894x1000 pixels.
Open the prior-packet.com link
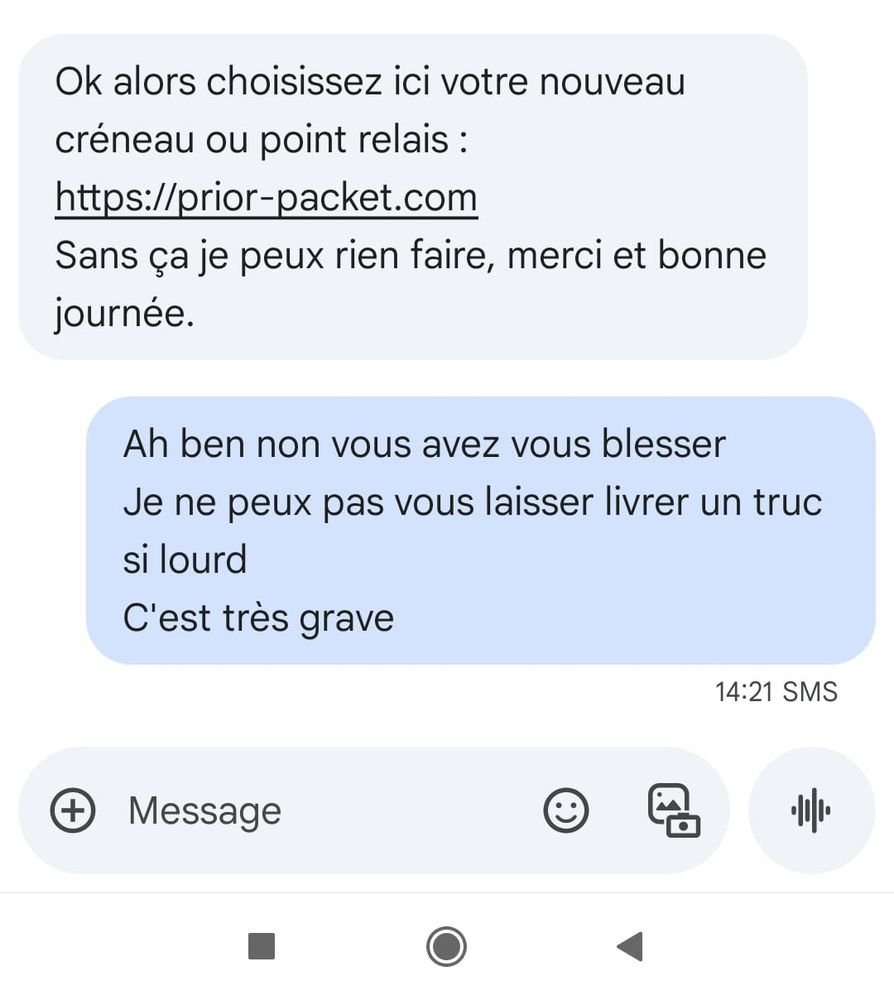pos(266,198)
